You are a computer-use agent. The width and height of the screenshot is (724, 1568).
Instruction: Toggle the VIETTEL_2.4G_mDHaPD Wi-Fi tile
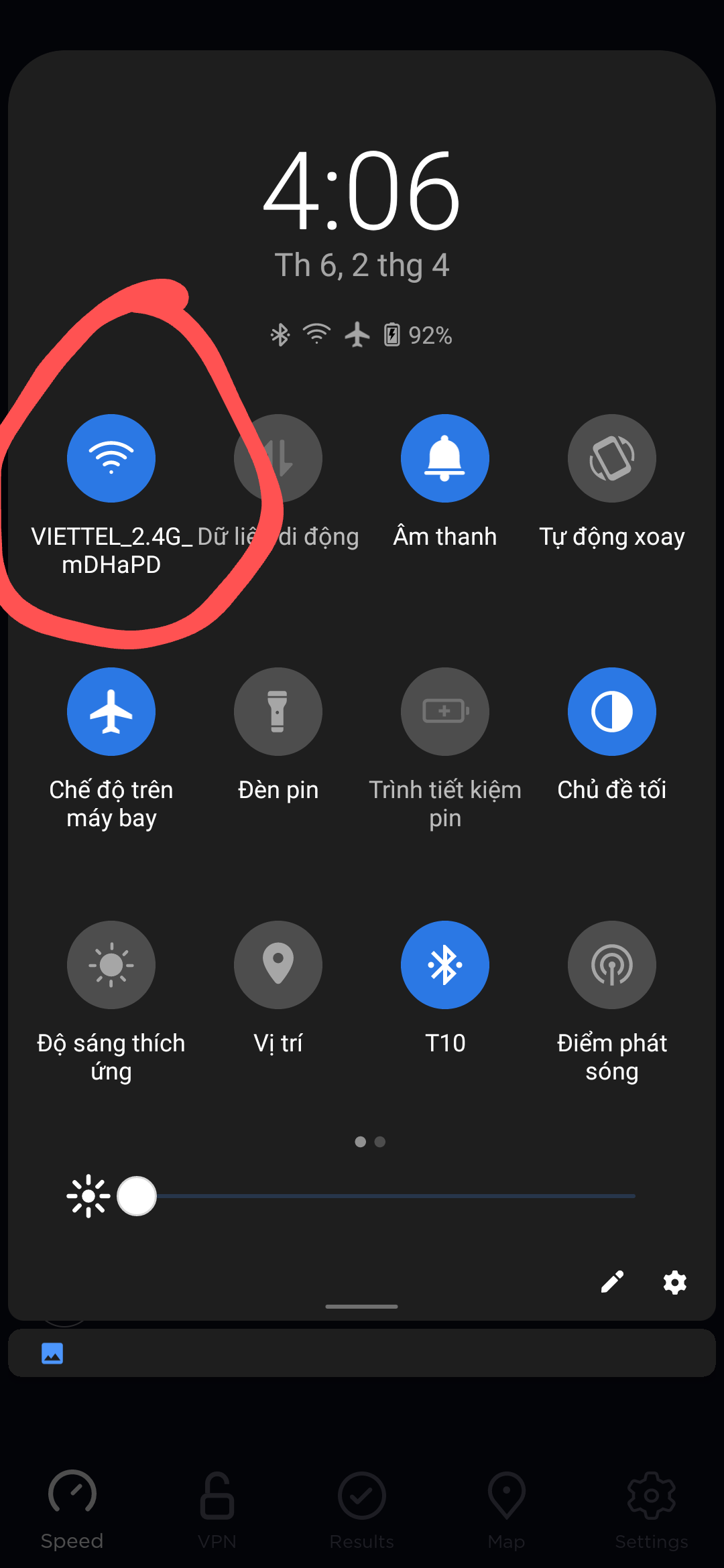point(111,458)
